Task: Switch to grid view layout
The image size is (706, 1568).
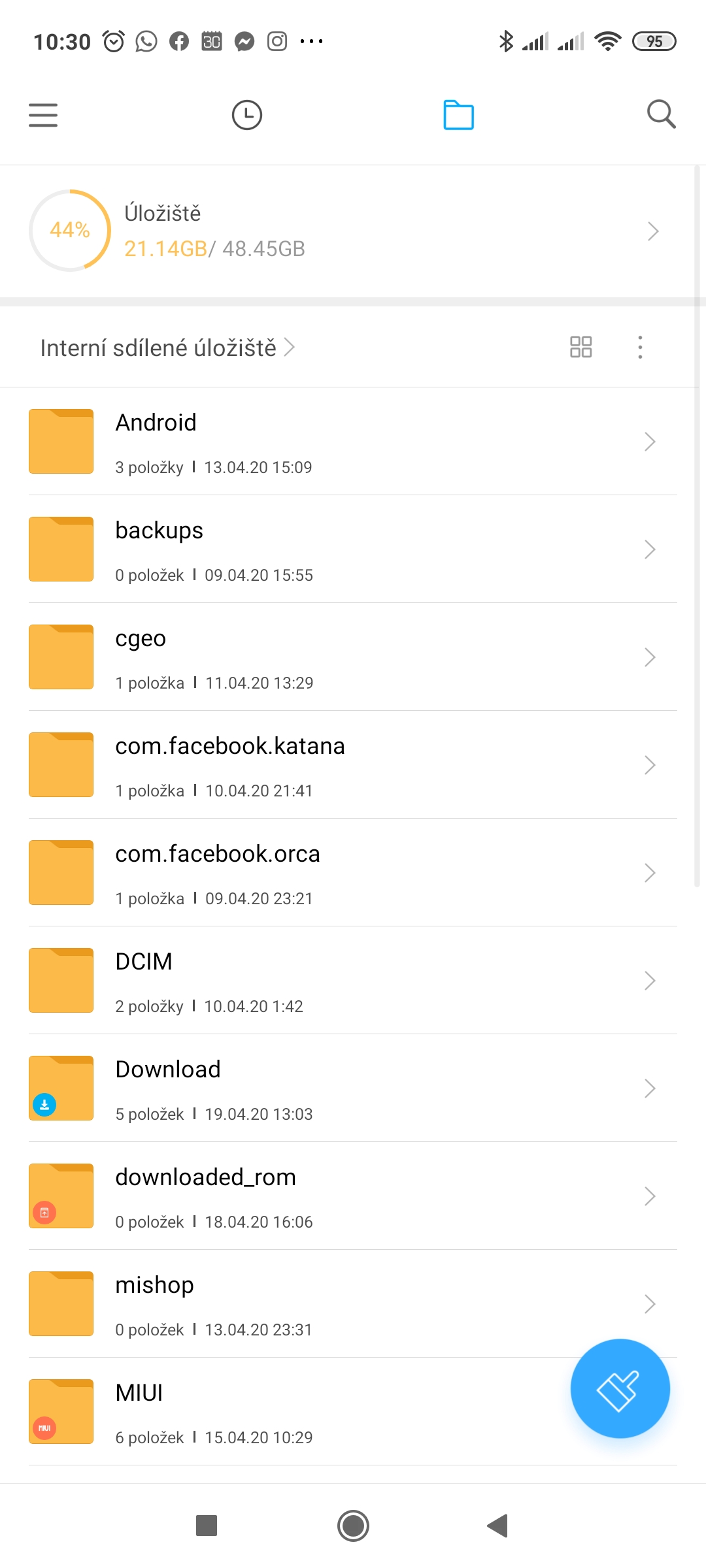Action: click(x=580, y=347)
